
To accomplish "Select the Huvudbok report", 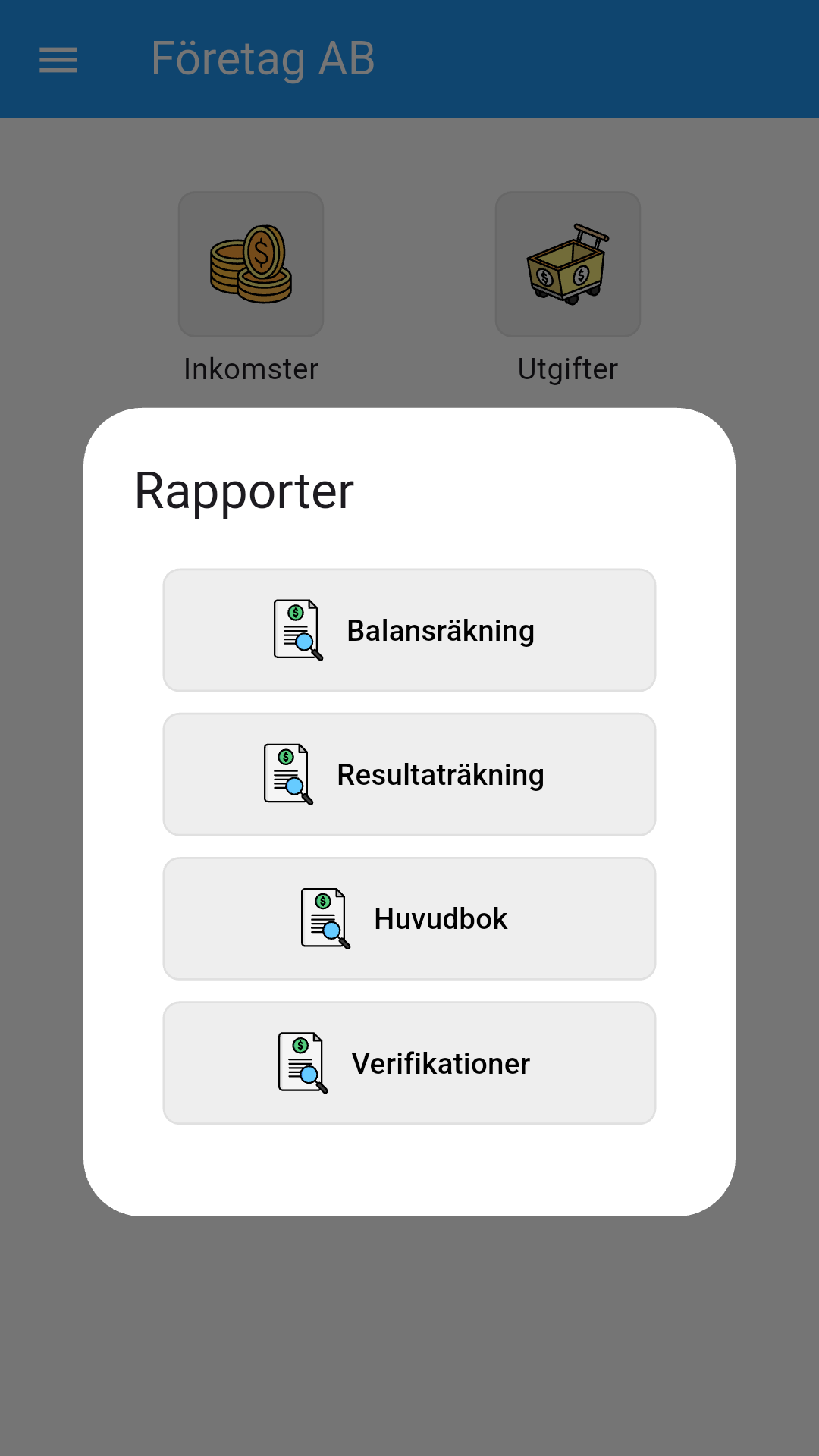I will tap(409, 918).
